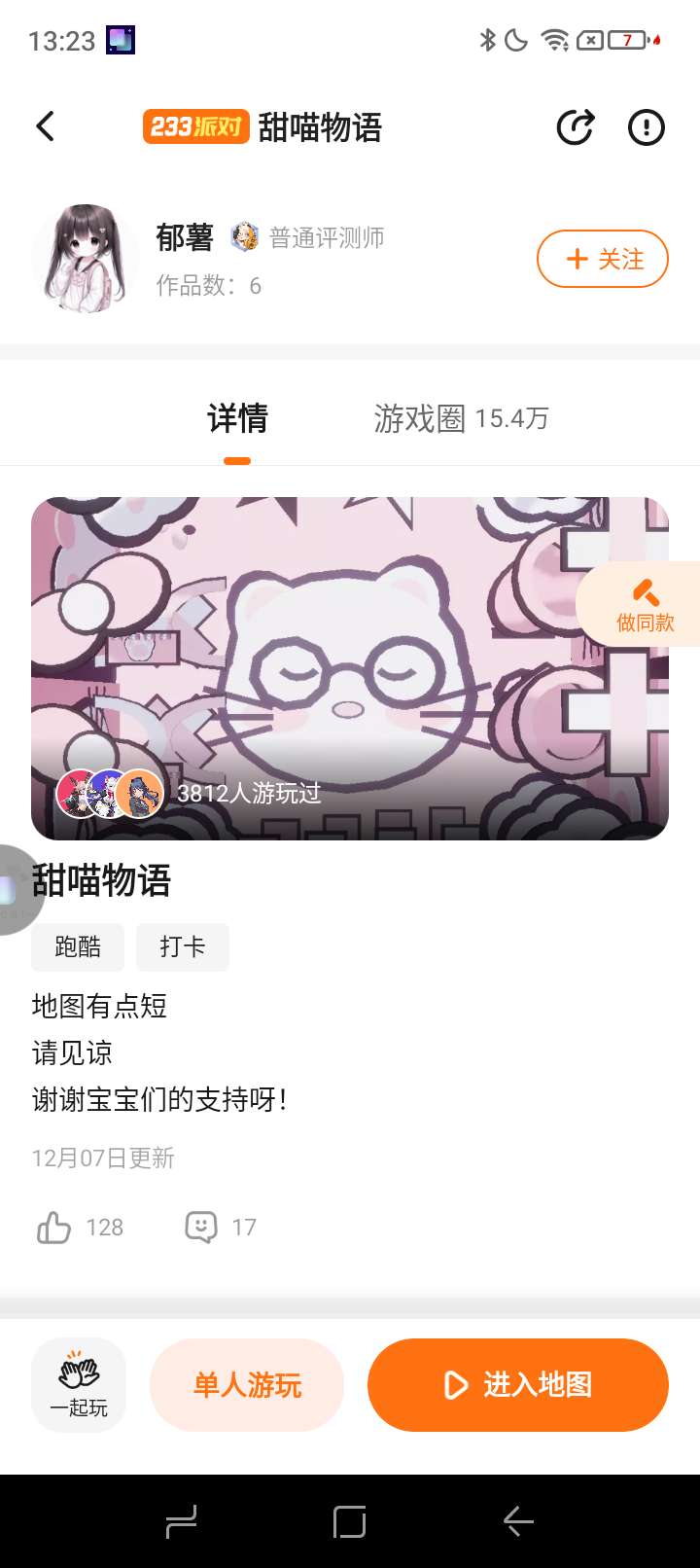Open the 打卡 tag chip

coord(183,946)
